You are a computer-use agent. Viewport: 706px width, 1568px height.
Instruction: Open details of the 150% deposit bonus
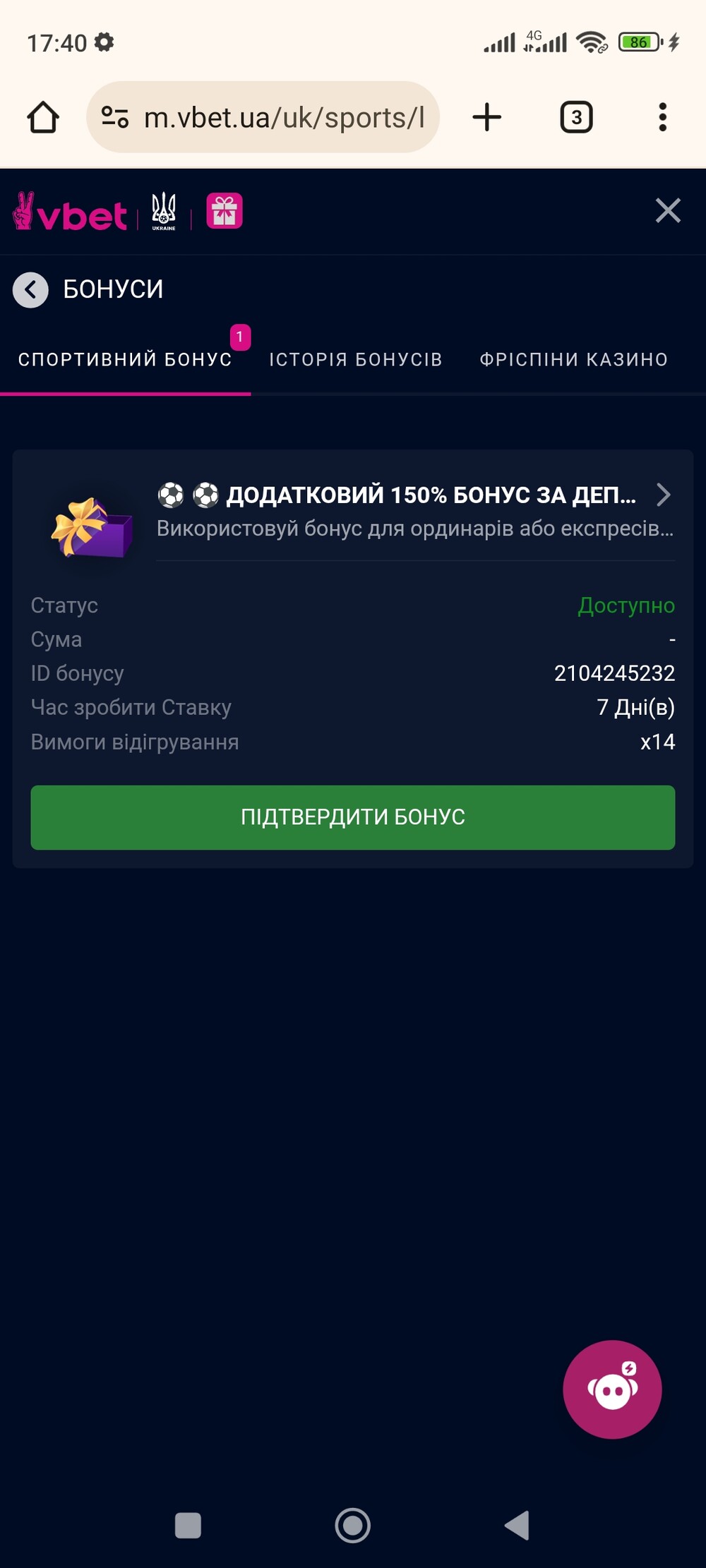point(663,495)
